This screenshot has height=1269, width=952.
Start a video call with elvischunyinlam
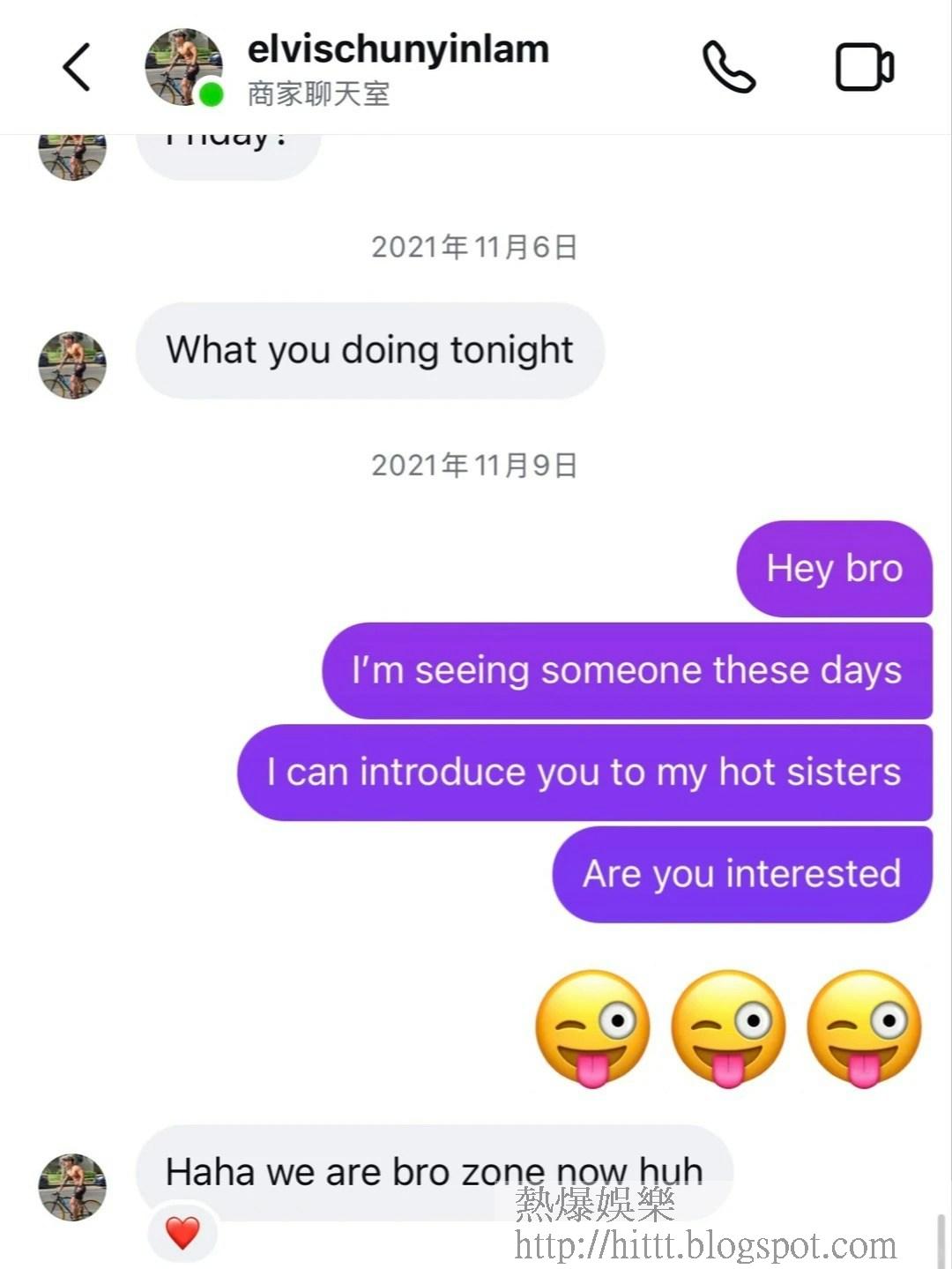pos(864,67)
